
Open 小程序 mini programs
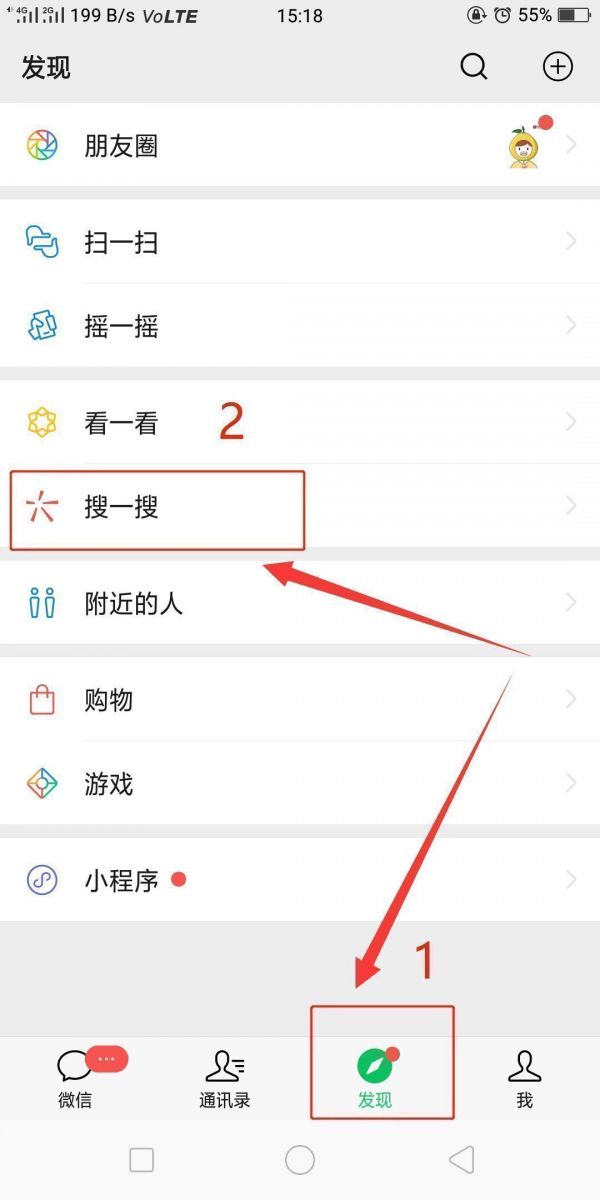click(300, 881)
